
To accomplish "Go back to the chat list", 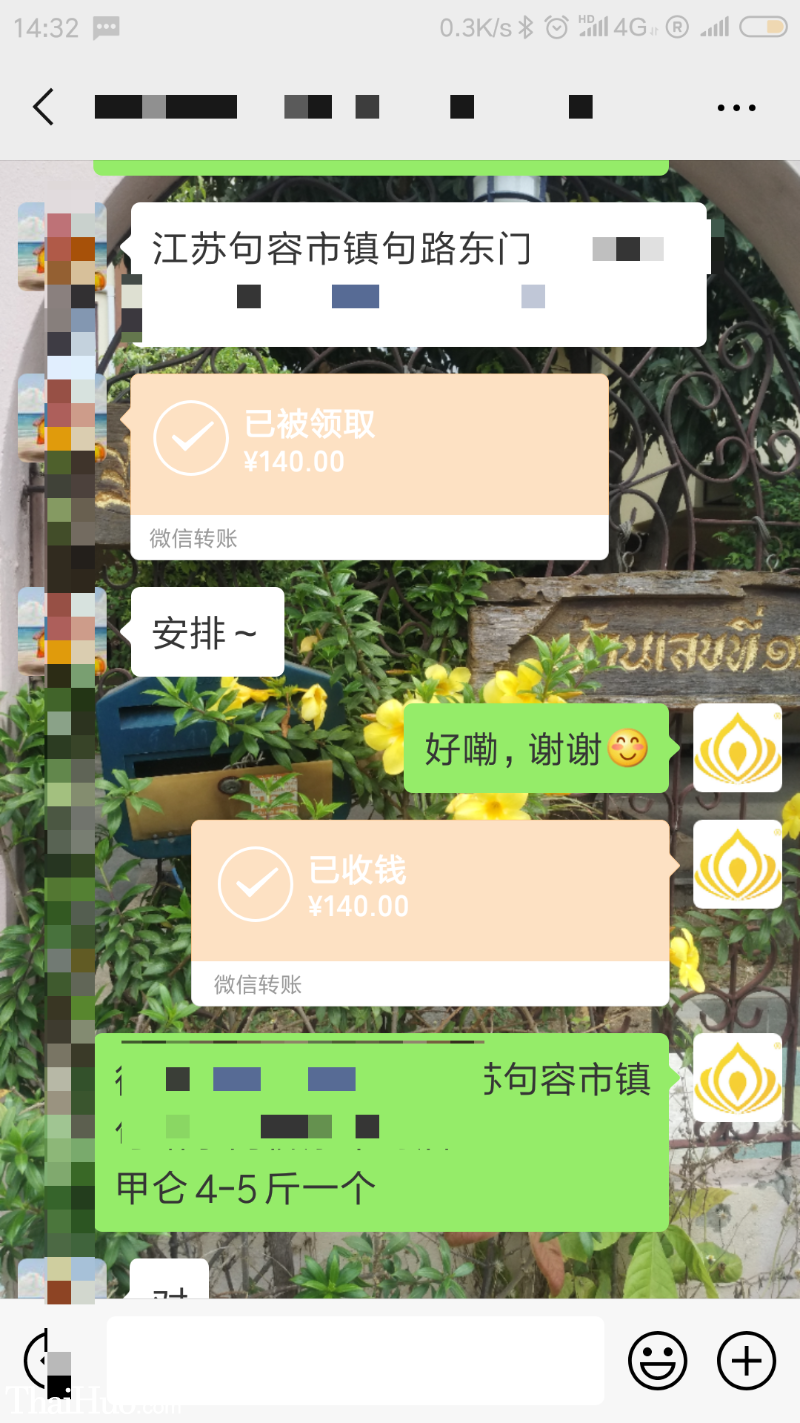I will coord(43,107).
